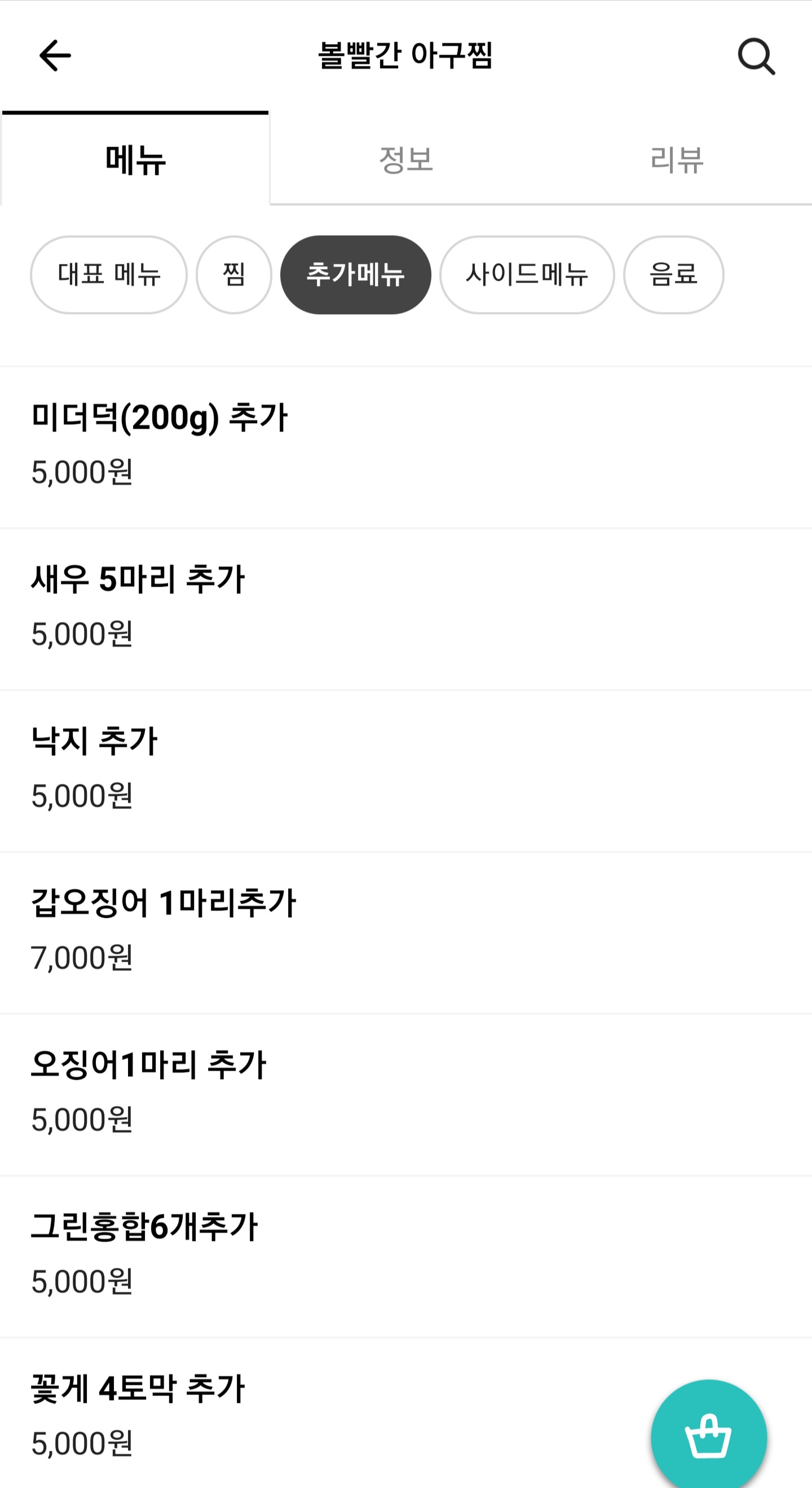Select the 메뉴 tab
Image resolution: width=812 pixels, height=1488 pixels.
135,160
